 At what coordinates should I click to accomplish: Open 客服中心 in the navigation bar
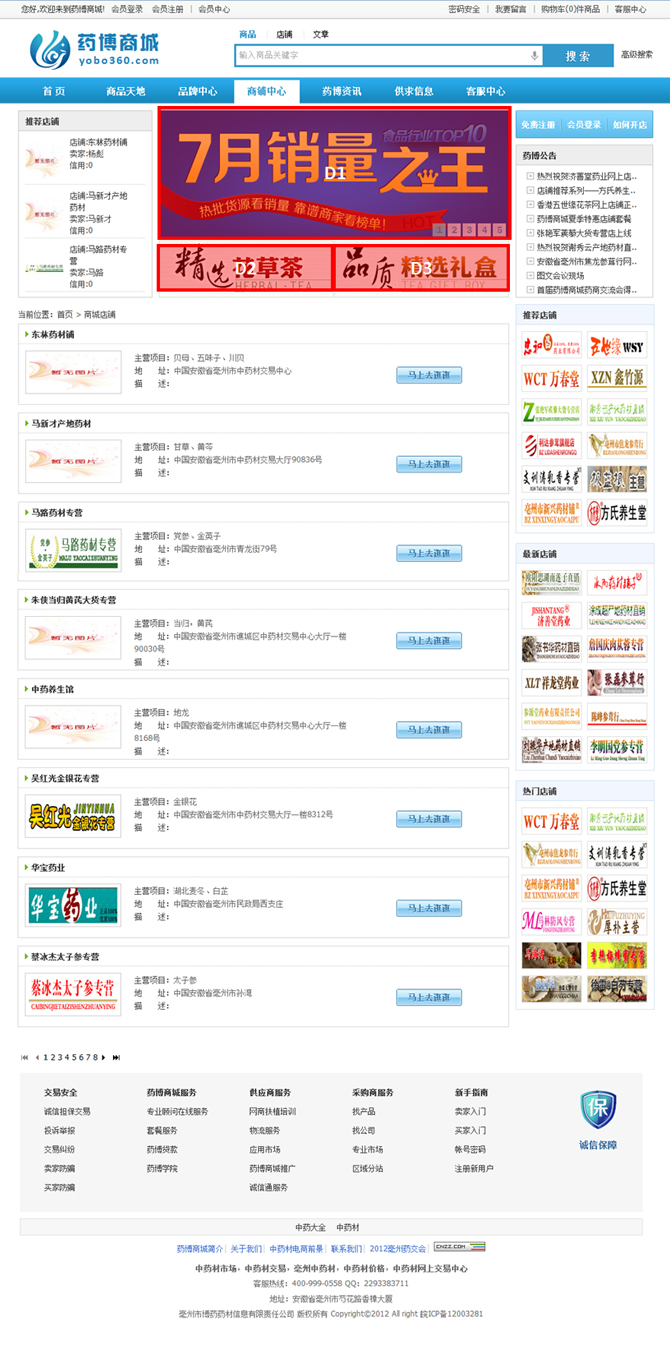point(485,91)
